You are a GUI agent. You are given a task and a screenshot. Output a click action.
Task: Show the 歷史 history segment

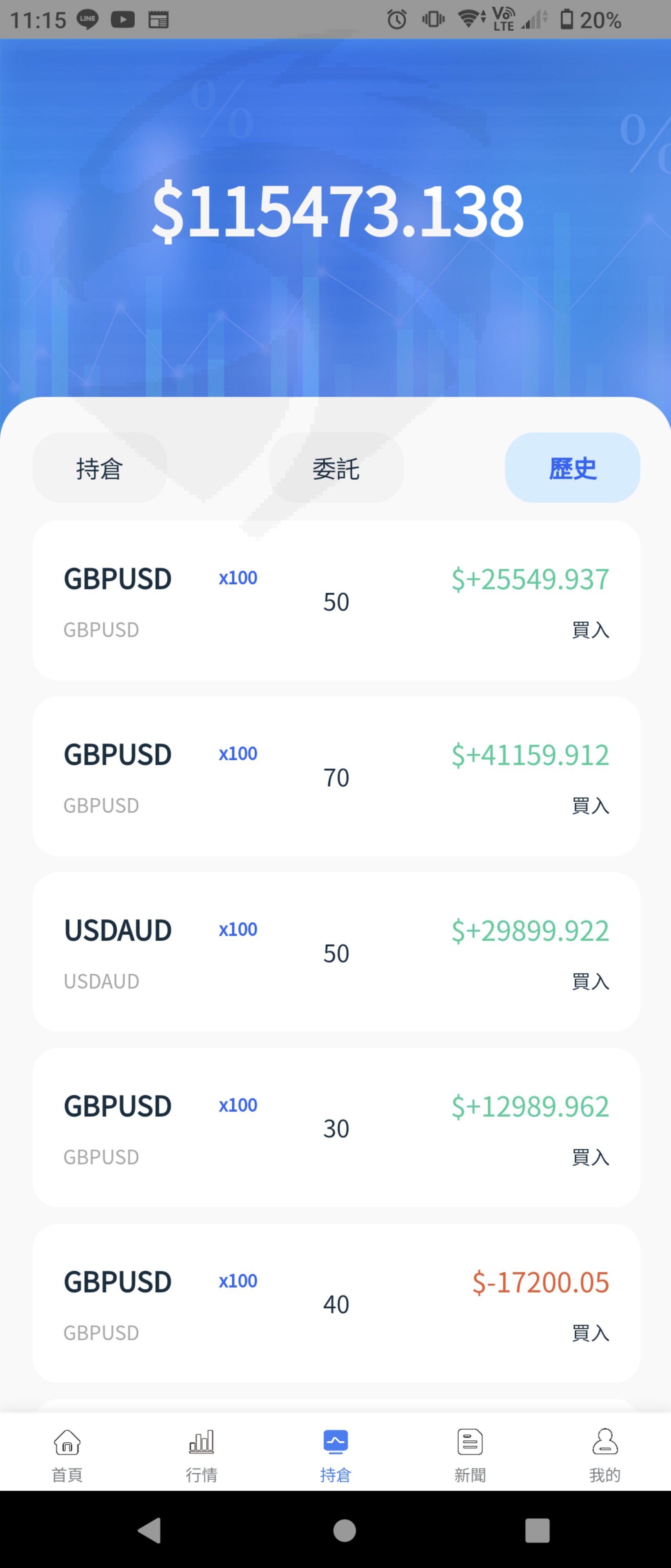point(572,468)
